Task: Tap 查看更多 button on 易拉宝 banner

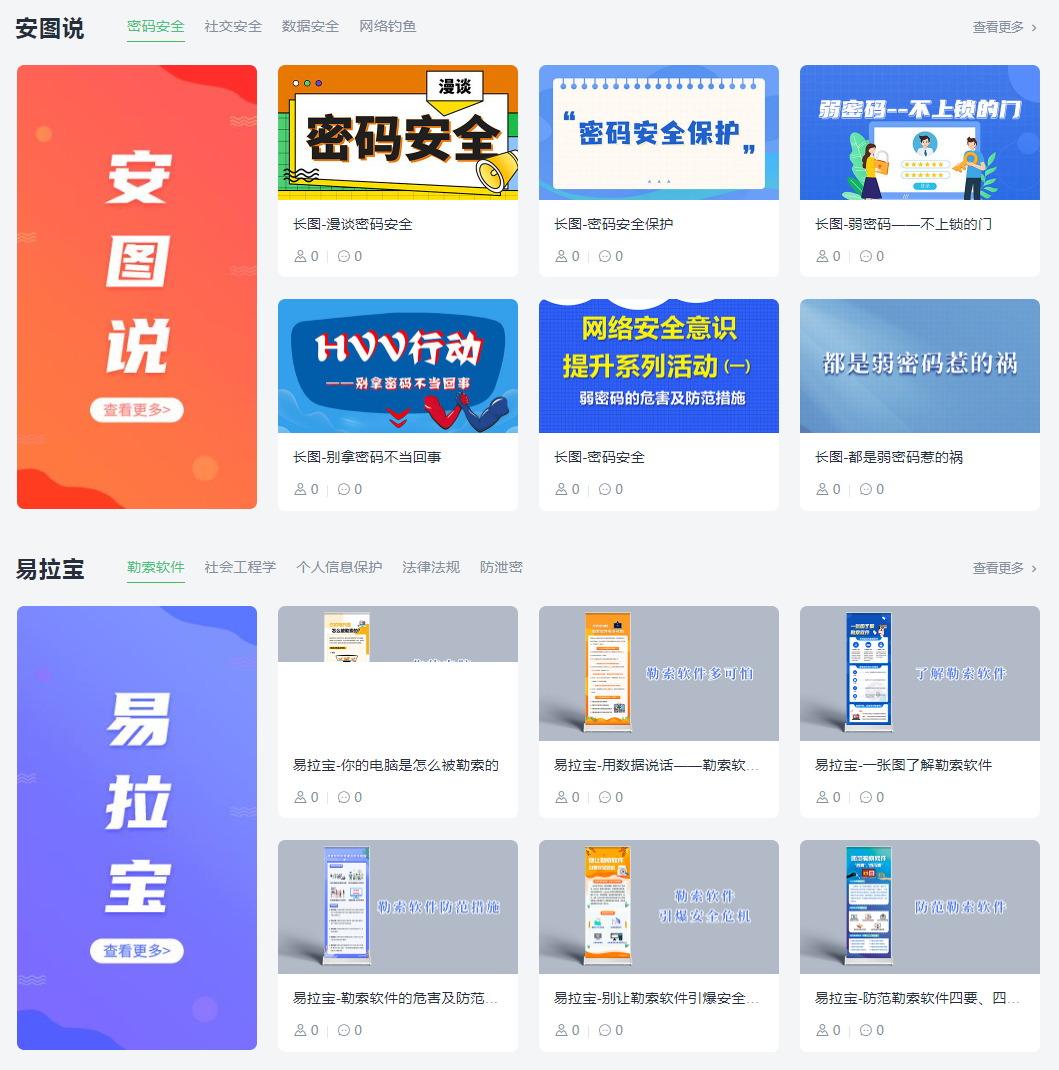Action: click(137, 951)
